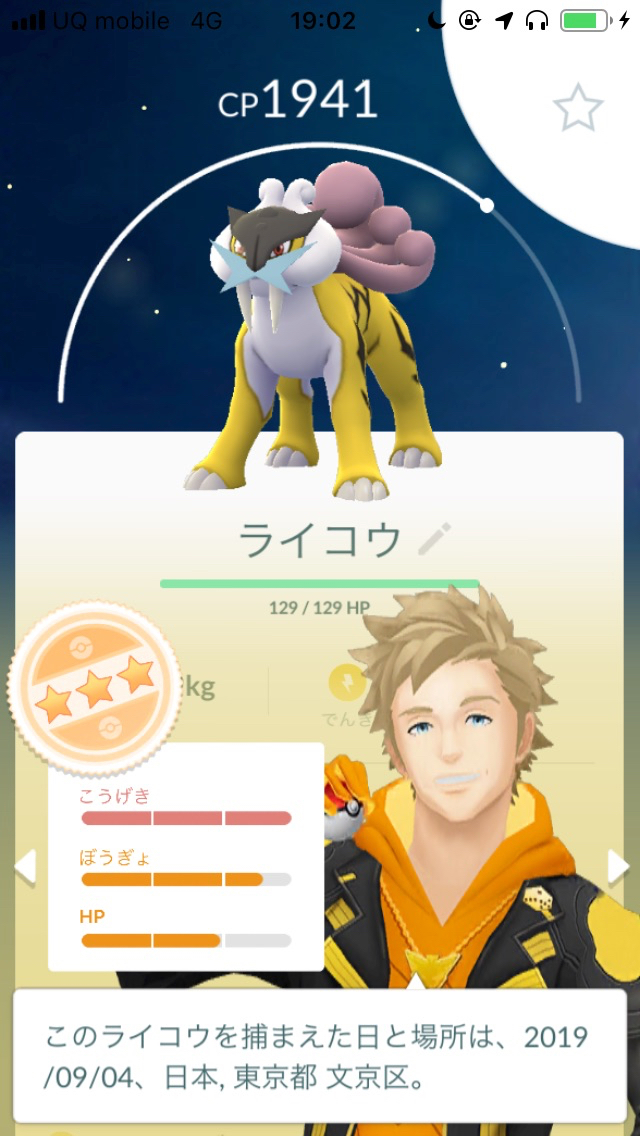Go to the previous Pokémon with the left arrow
Image resolution: width=640 pixels, height=1136 pixels.
[25, 866]
